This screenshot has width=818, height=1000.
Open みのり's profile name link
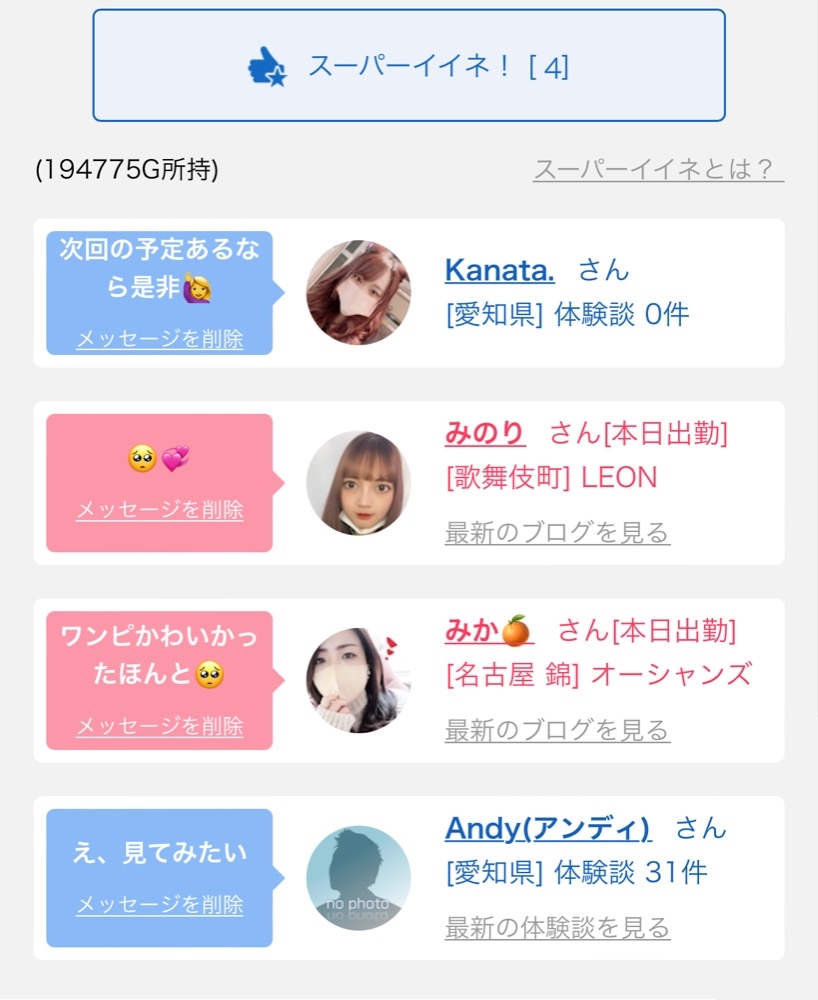point(484,433)
